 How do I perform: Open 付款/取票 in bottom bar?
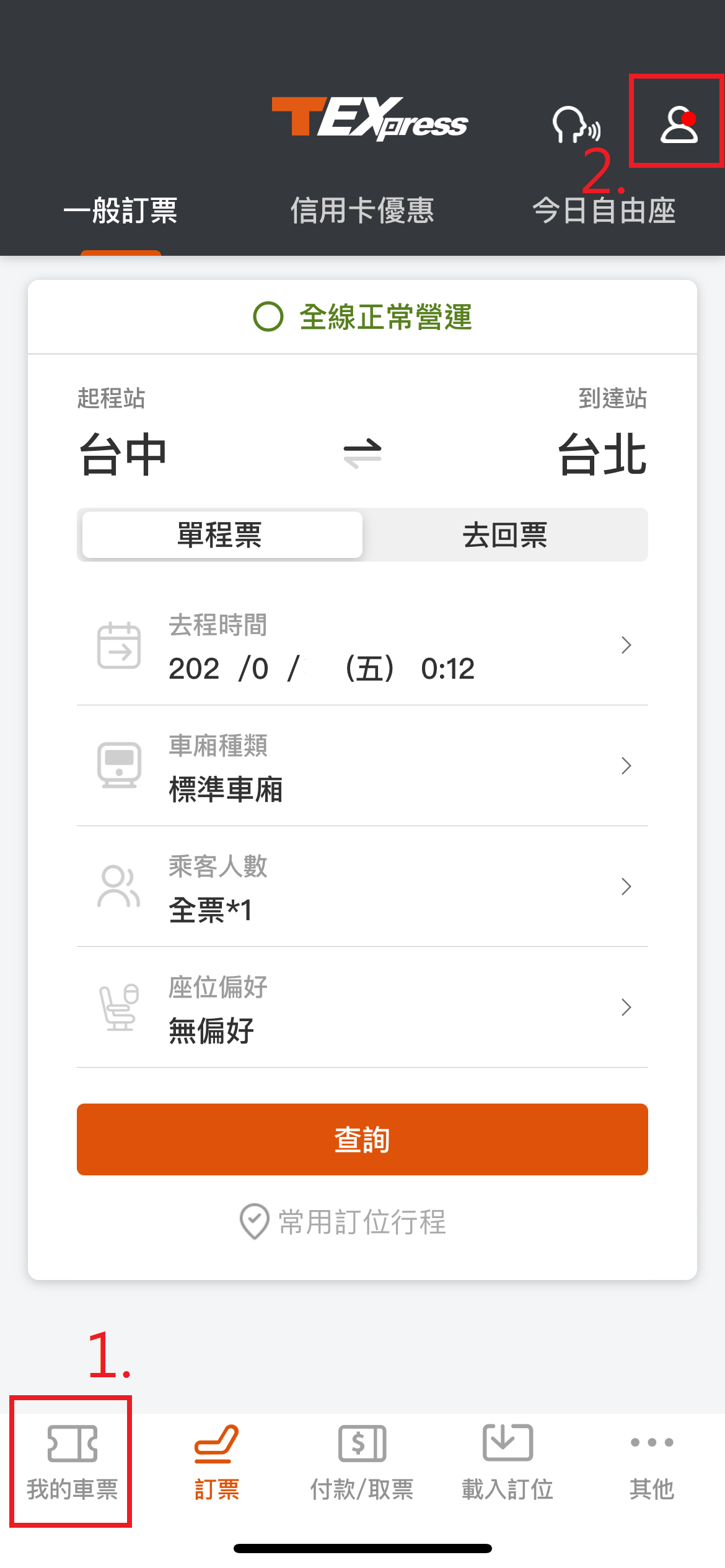click(x=362, y=1461)
